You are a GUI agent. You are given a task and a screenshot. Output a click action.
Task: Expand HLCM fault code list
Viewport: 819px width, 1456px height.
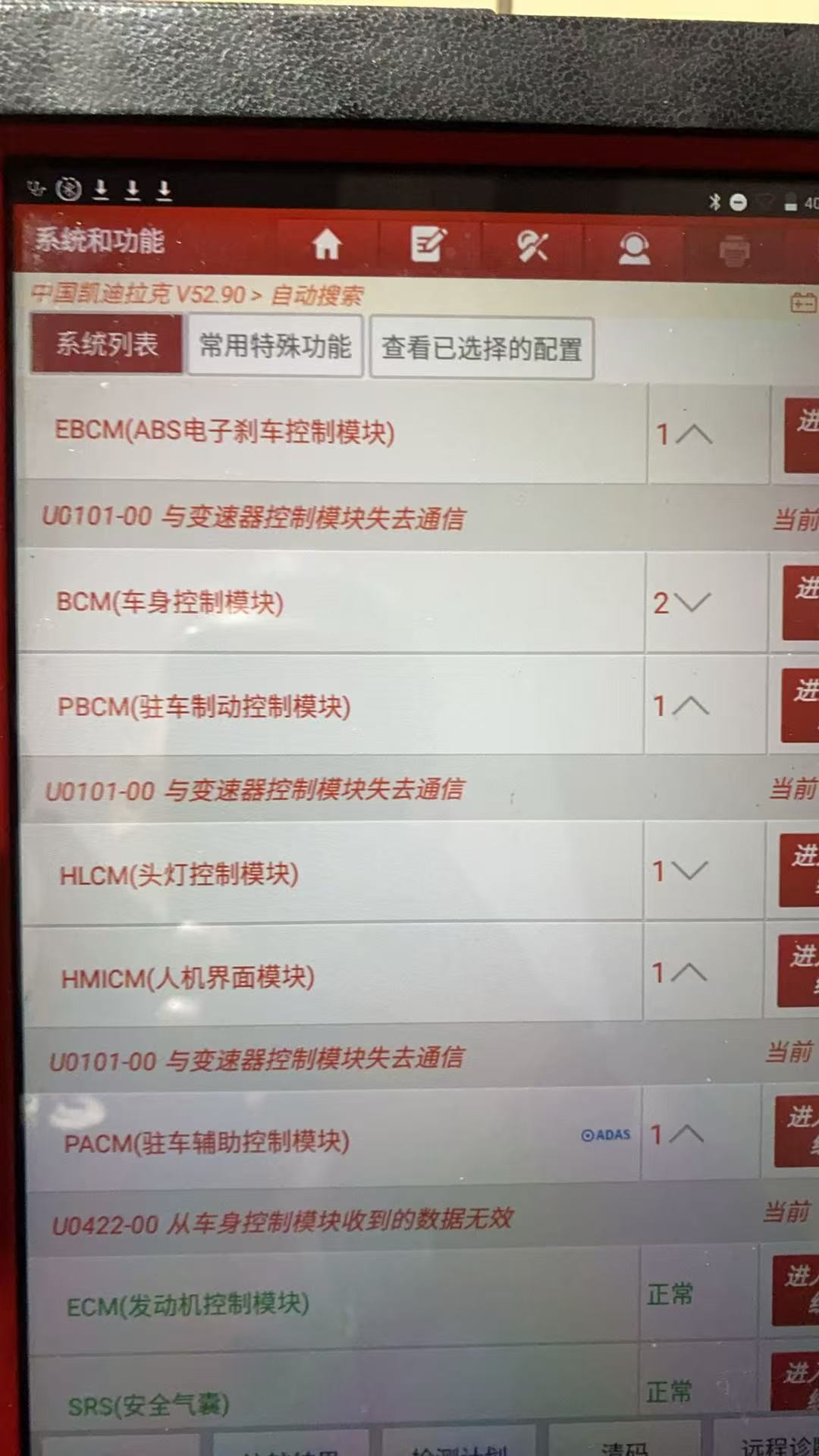coord(680,871)
